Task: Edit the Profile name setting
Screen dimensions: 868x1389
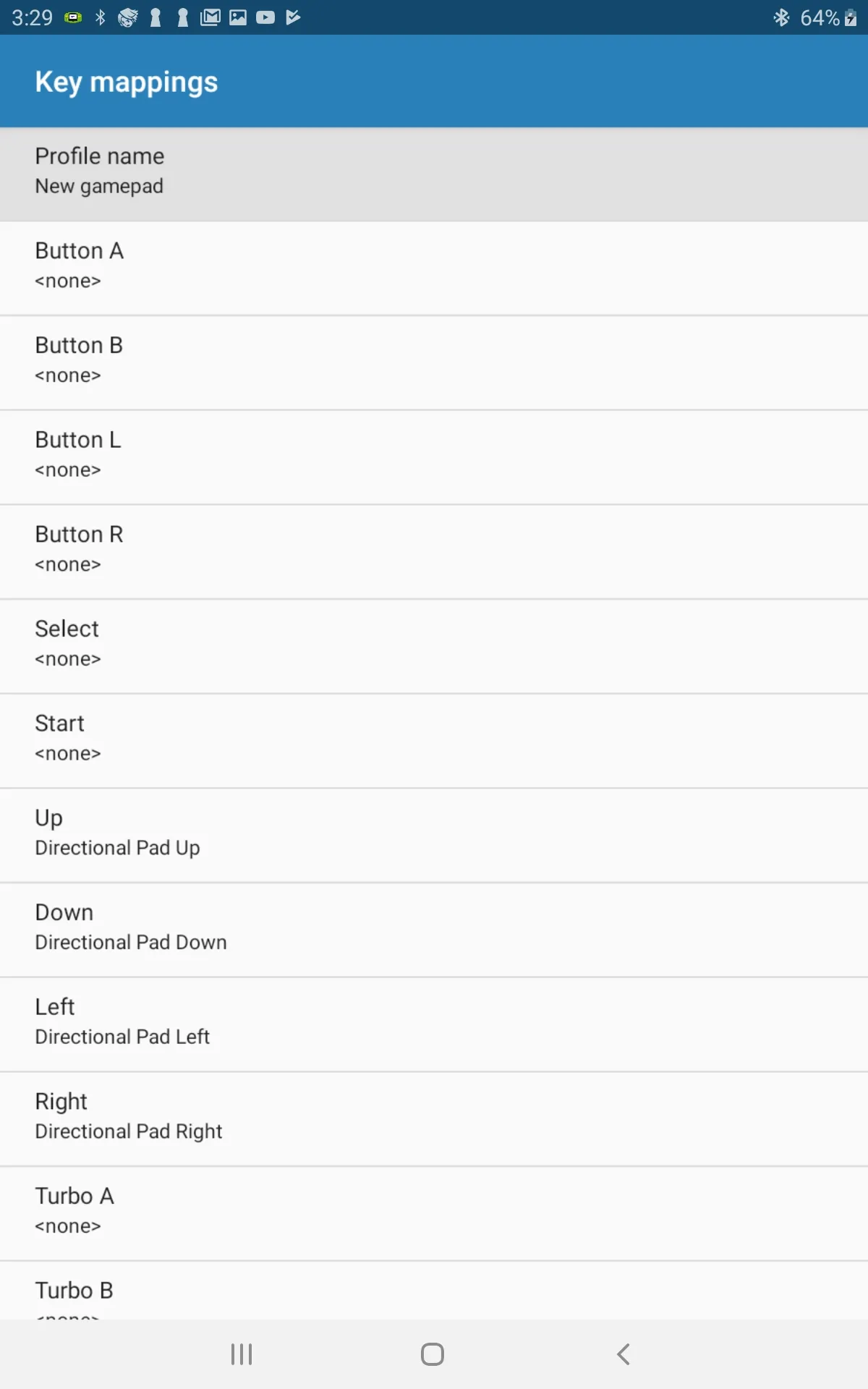Action: point(434,174)
